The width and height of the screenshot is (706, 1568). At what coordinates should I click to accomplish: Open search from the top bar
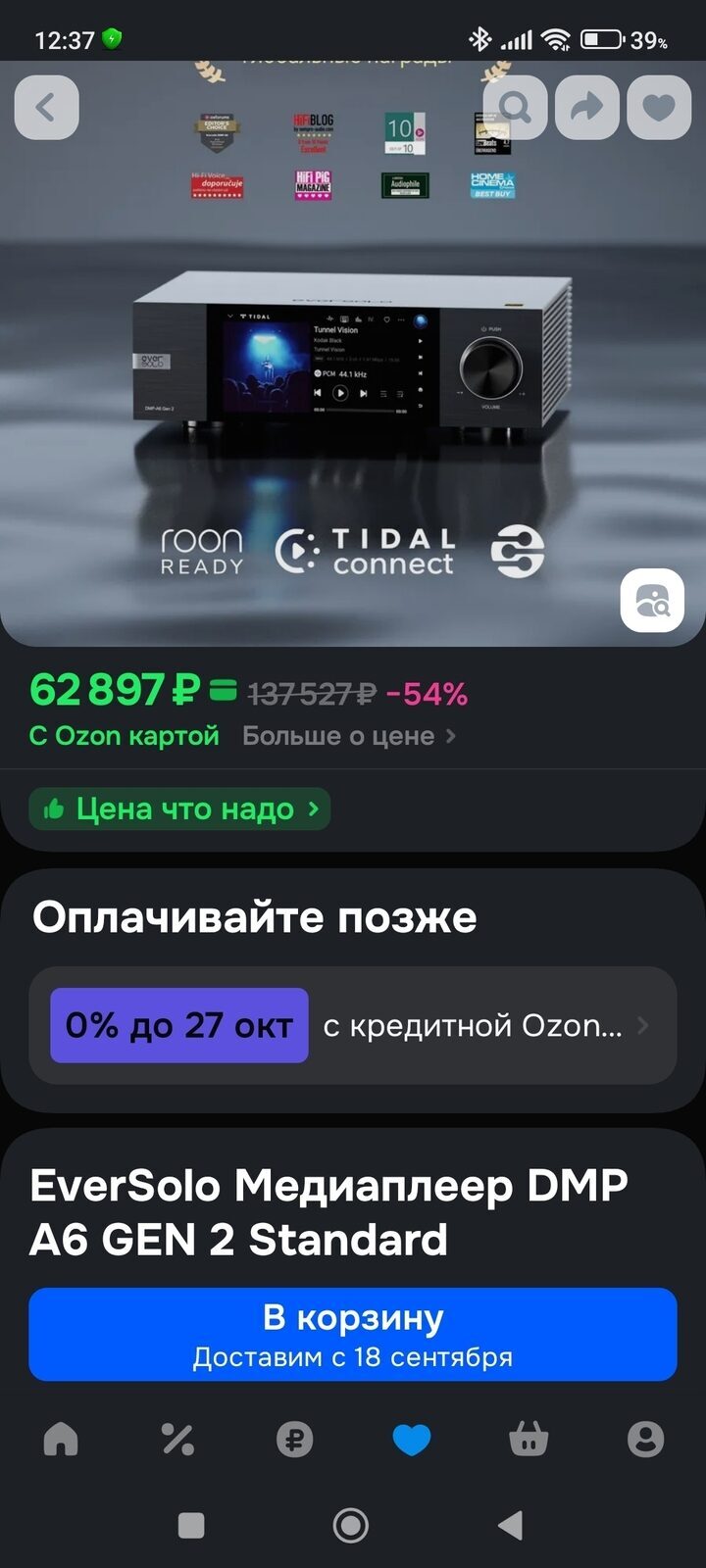pyautogui.click(x=515, y=108)
